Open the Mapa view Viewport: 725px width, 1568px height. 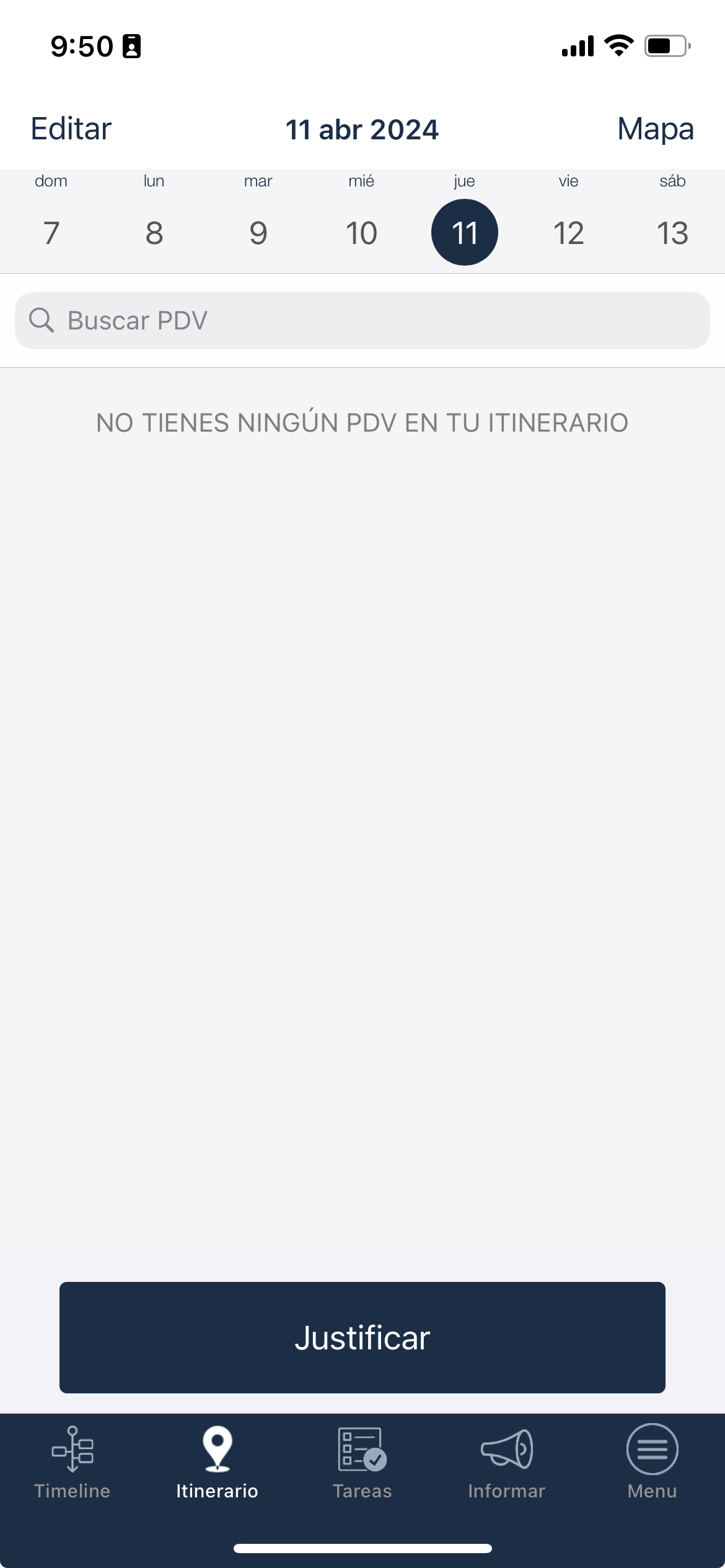pyautogui.click(x=655, y=129)
